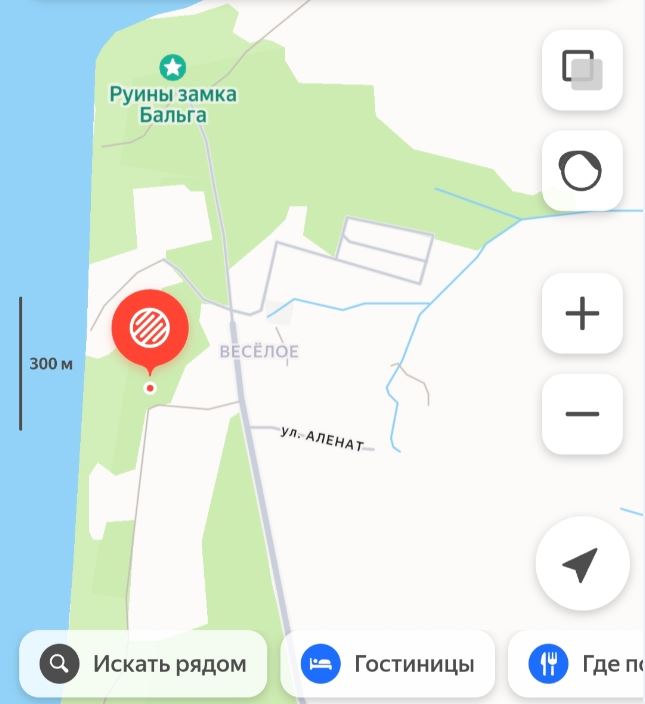
Task: Open the red striped map pin
Action: 150,325
